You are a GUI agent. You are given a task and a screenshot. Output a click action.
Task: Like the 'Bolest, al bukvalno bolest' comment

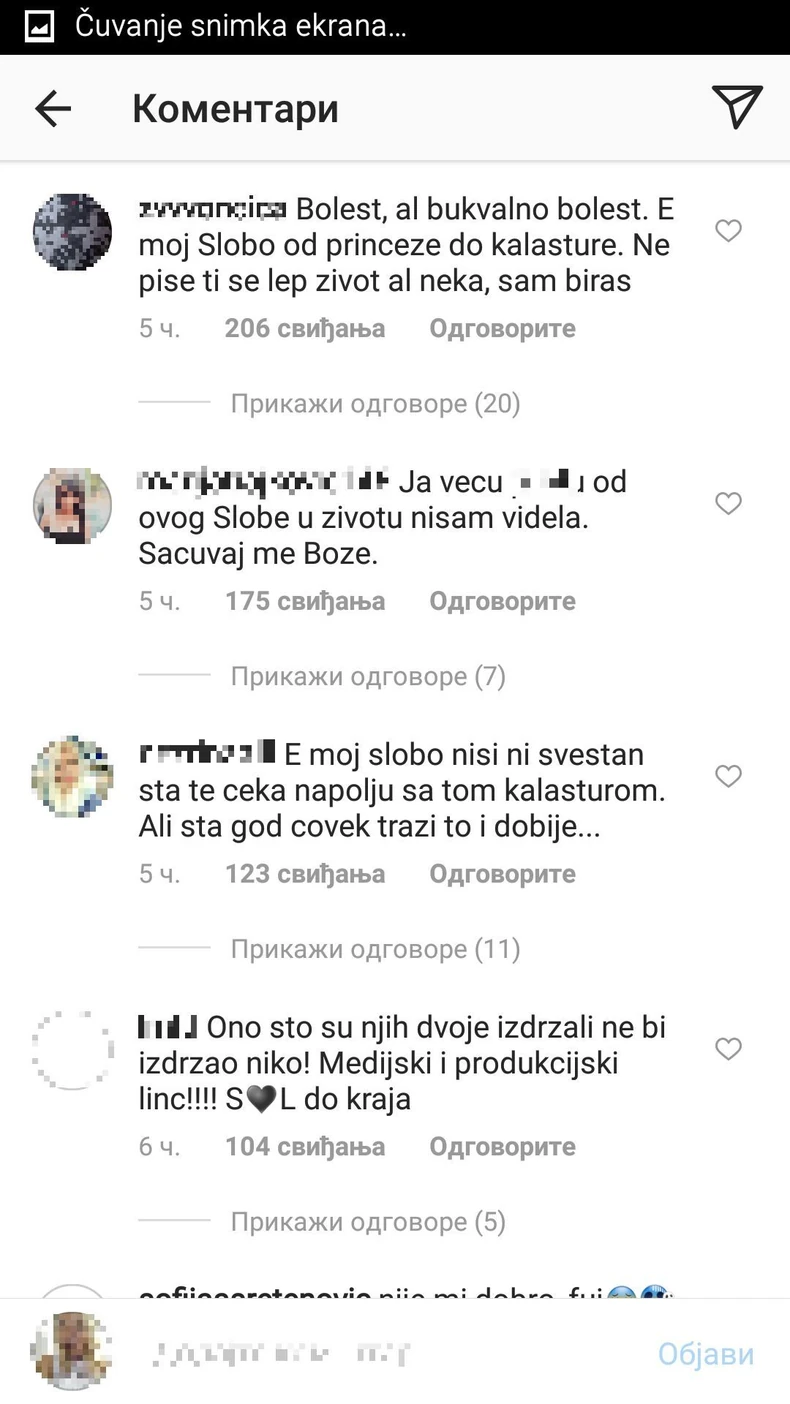[x=728, y=231]
